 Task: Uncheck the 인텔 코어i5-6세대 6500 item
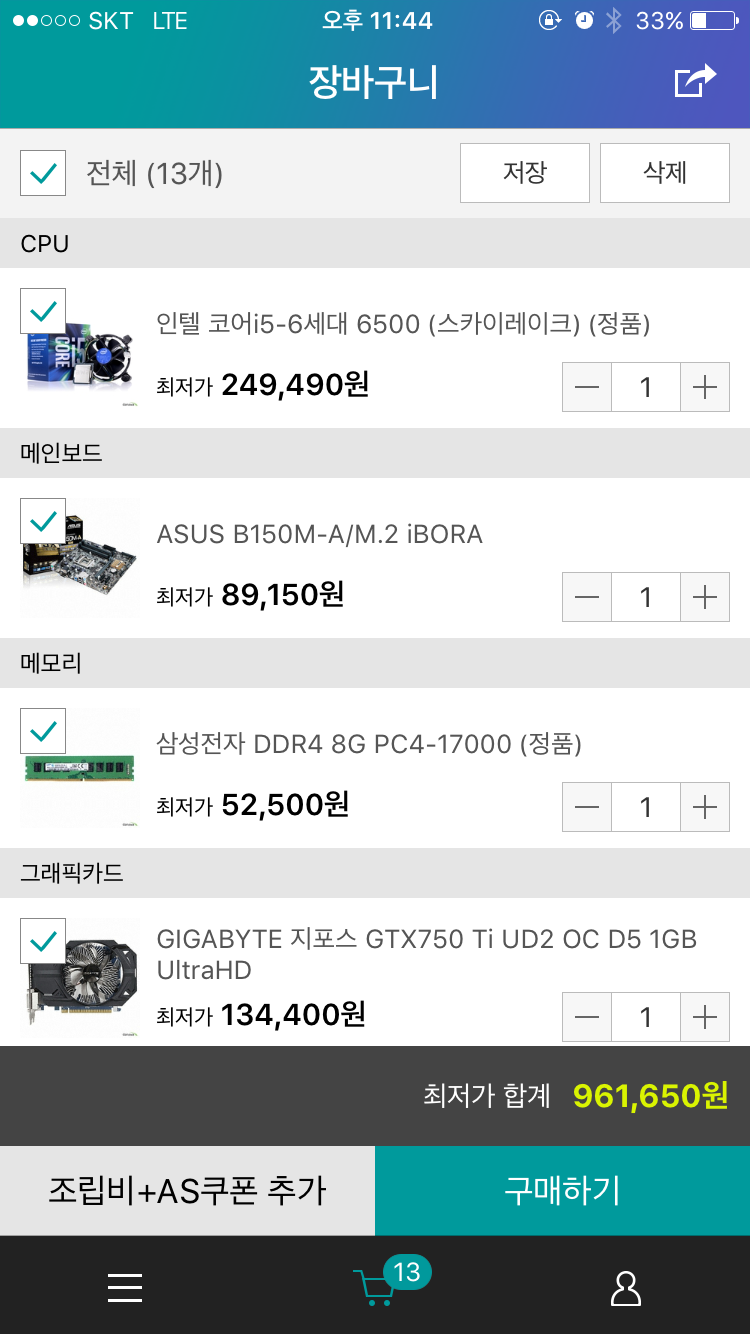click(x=43, y=311)
